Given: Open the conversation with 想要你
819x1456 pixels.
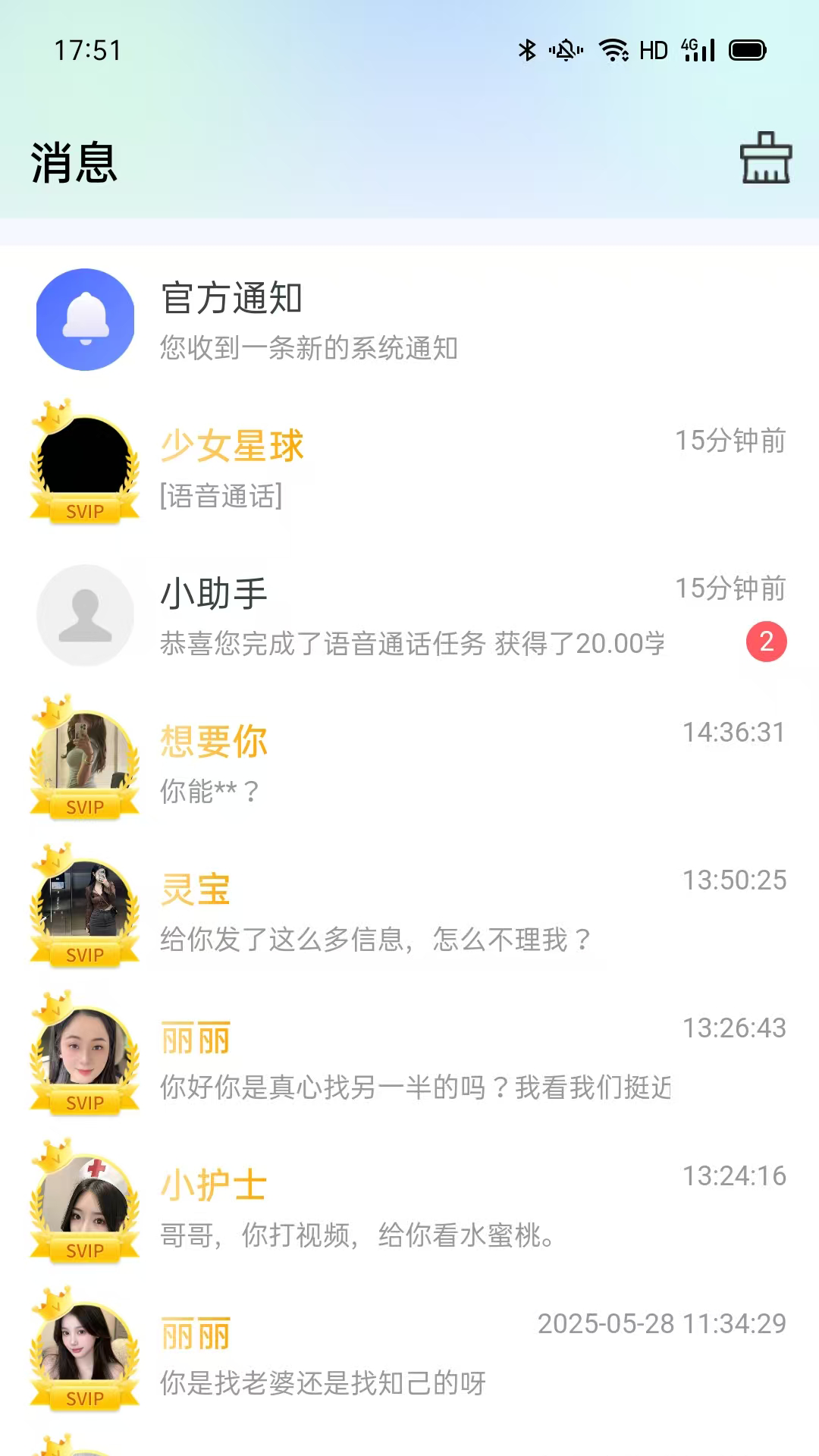Looking at the screenshot, I should coord(379,762).
